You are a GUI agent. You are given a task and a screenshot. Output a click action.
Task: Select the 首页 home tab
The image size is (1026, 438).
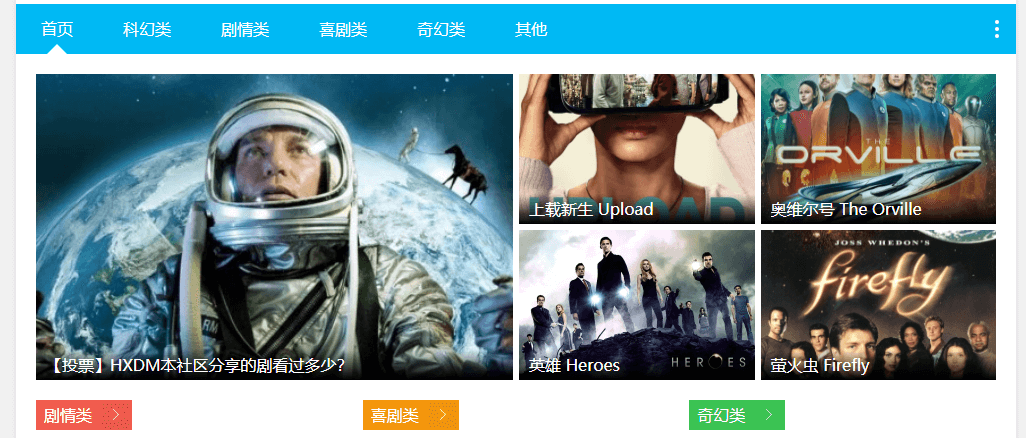click(x=57, y=29)
